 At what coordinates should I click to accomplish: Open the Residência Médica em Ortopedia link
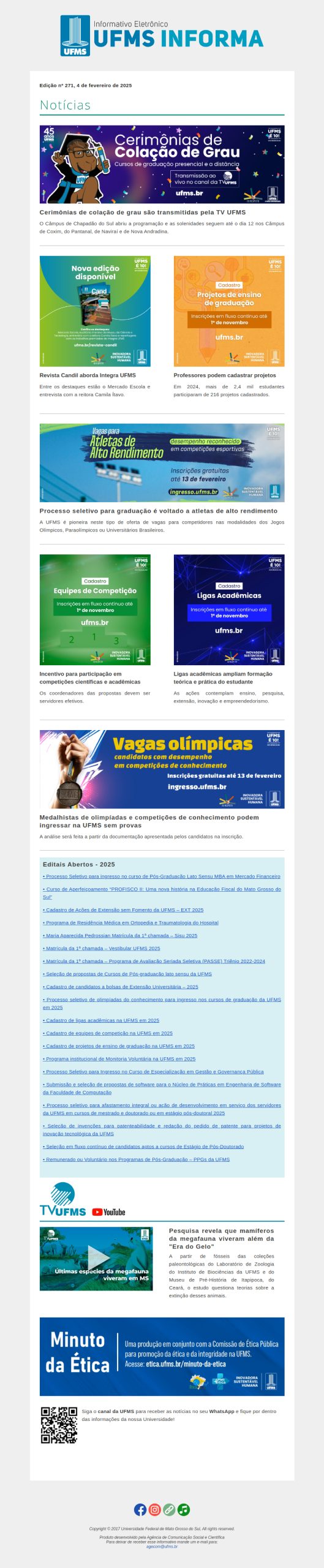click(130, 922)
